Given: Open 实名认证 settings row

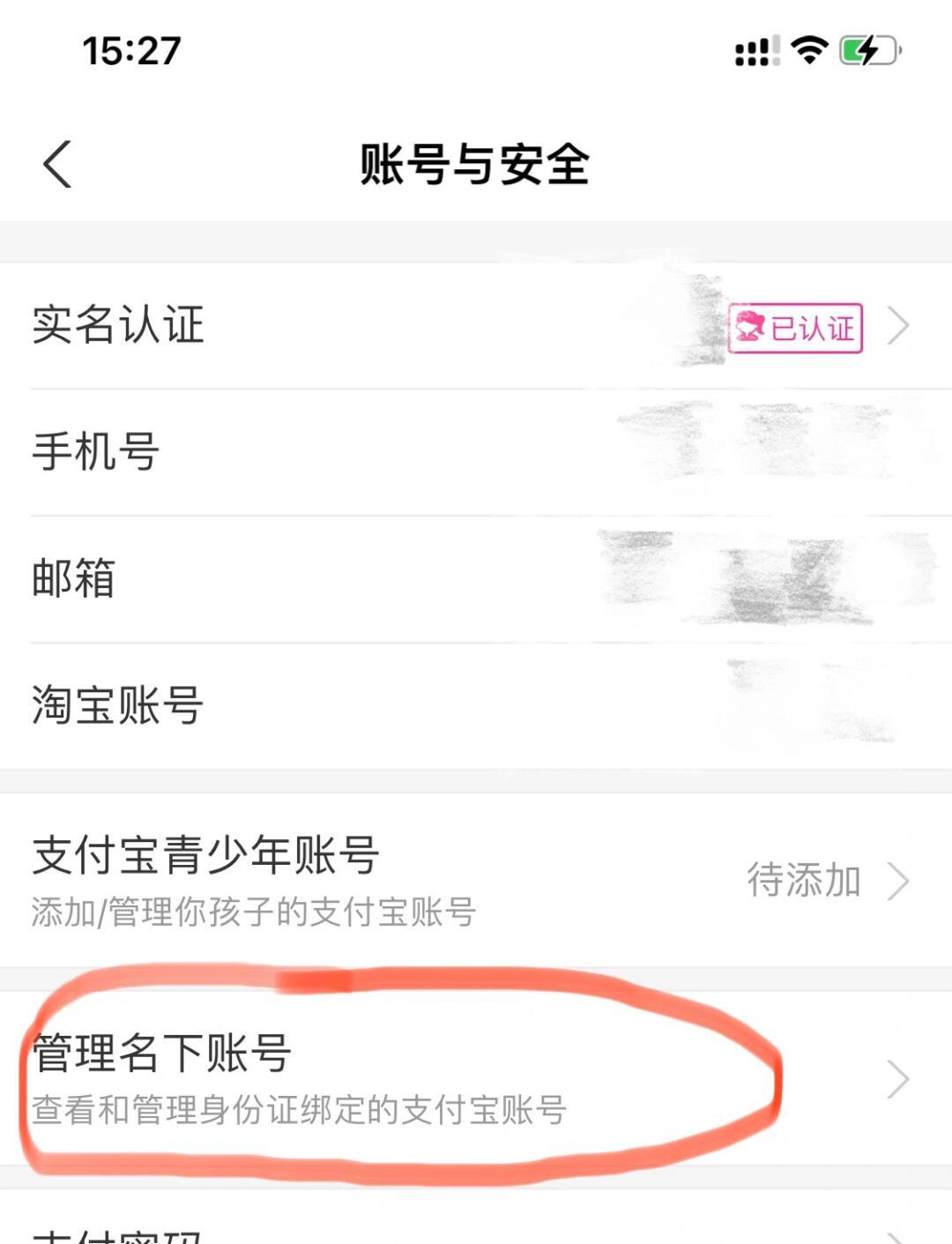Looking at the screenshot, I should 476,325.
